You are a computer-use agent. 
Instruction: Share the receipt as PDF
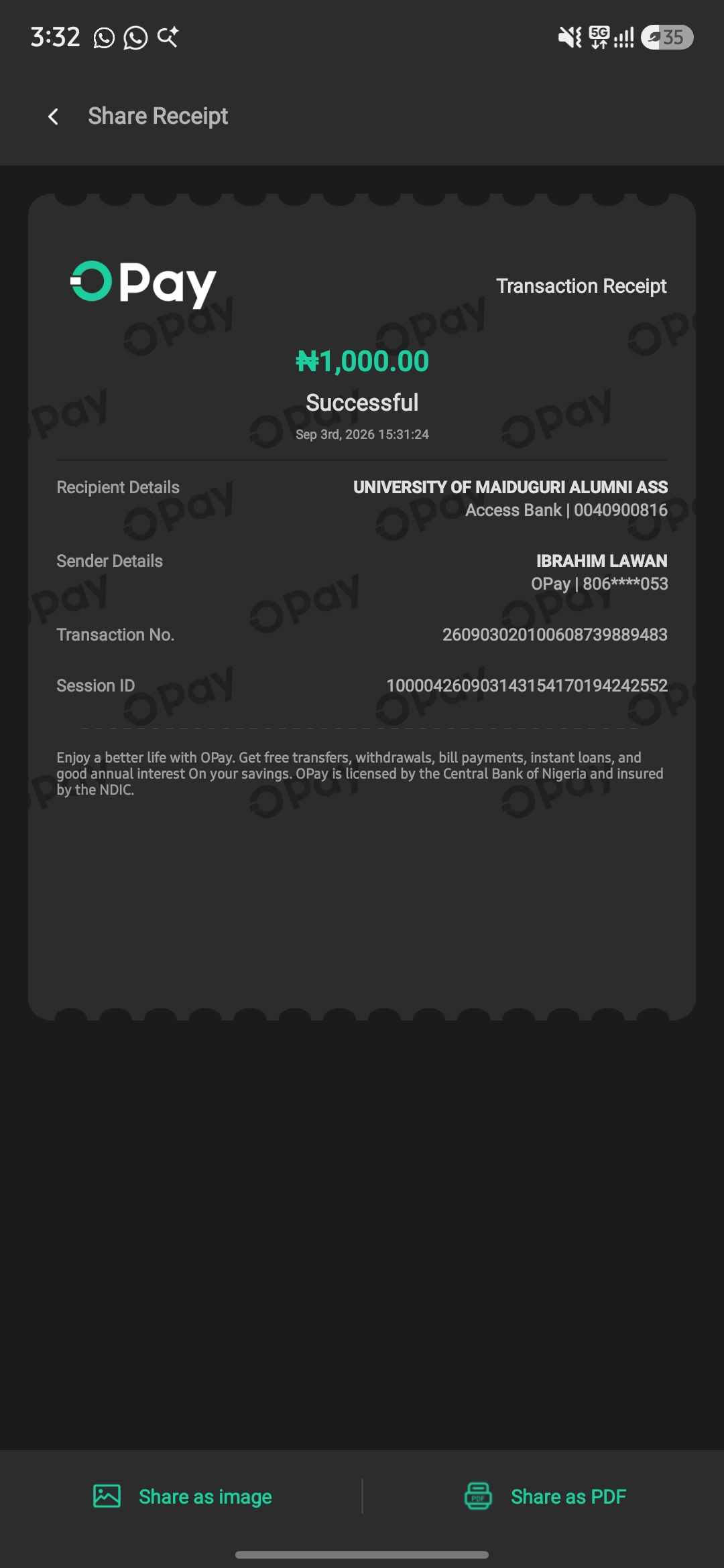coord(545,1496)
